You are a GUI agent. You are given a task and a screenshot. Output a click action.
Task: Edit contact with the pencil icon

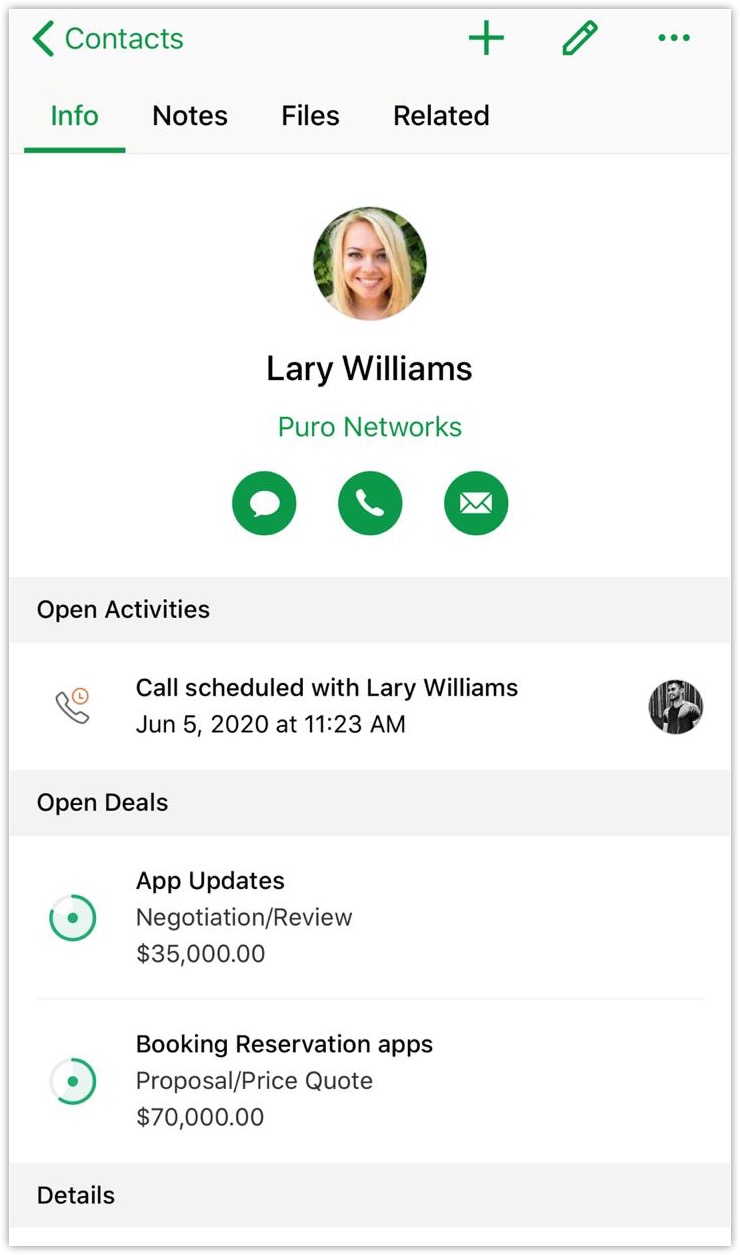tap(579, 39)
